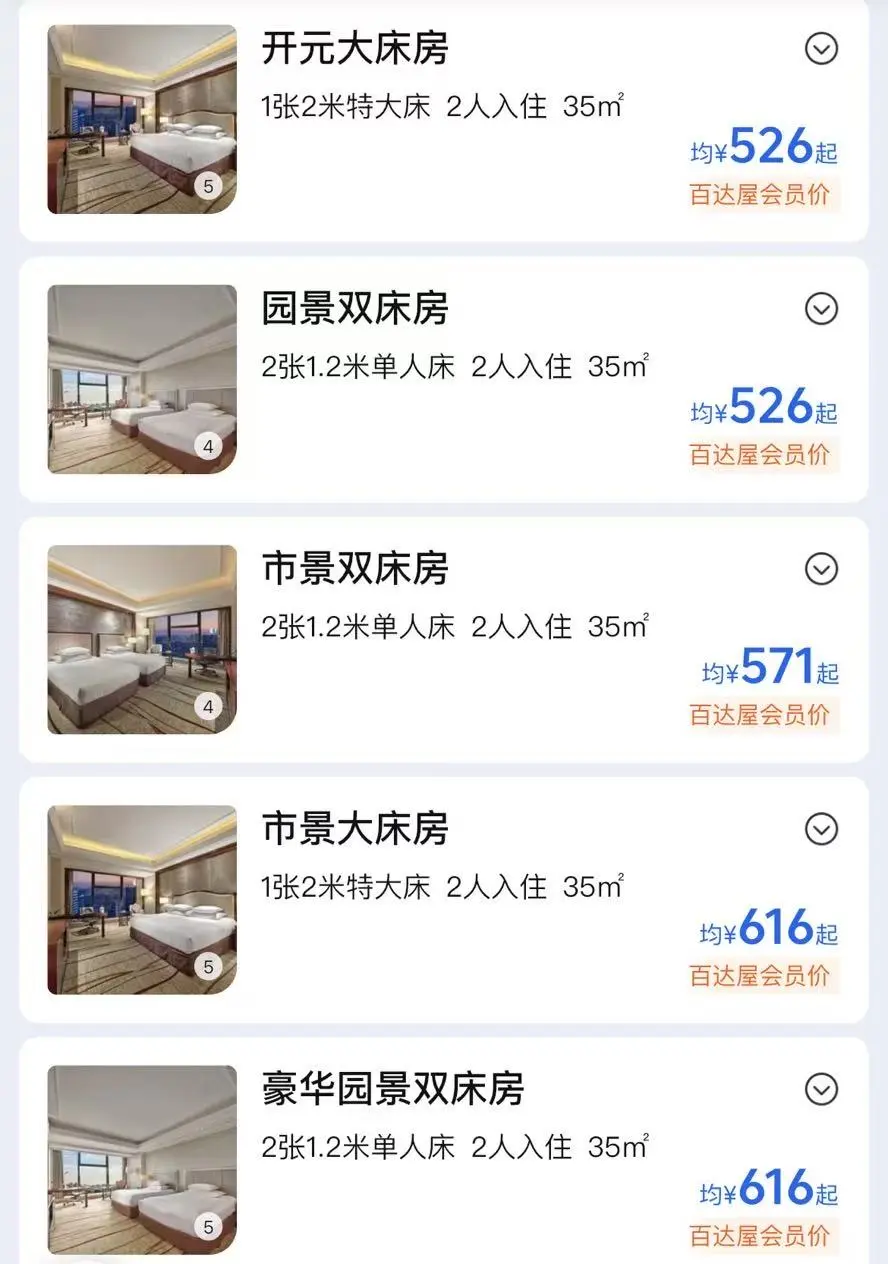Screen dimensions: 888x1264
Task: View photos of 市景大床房
Action: click(142, 899)
